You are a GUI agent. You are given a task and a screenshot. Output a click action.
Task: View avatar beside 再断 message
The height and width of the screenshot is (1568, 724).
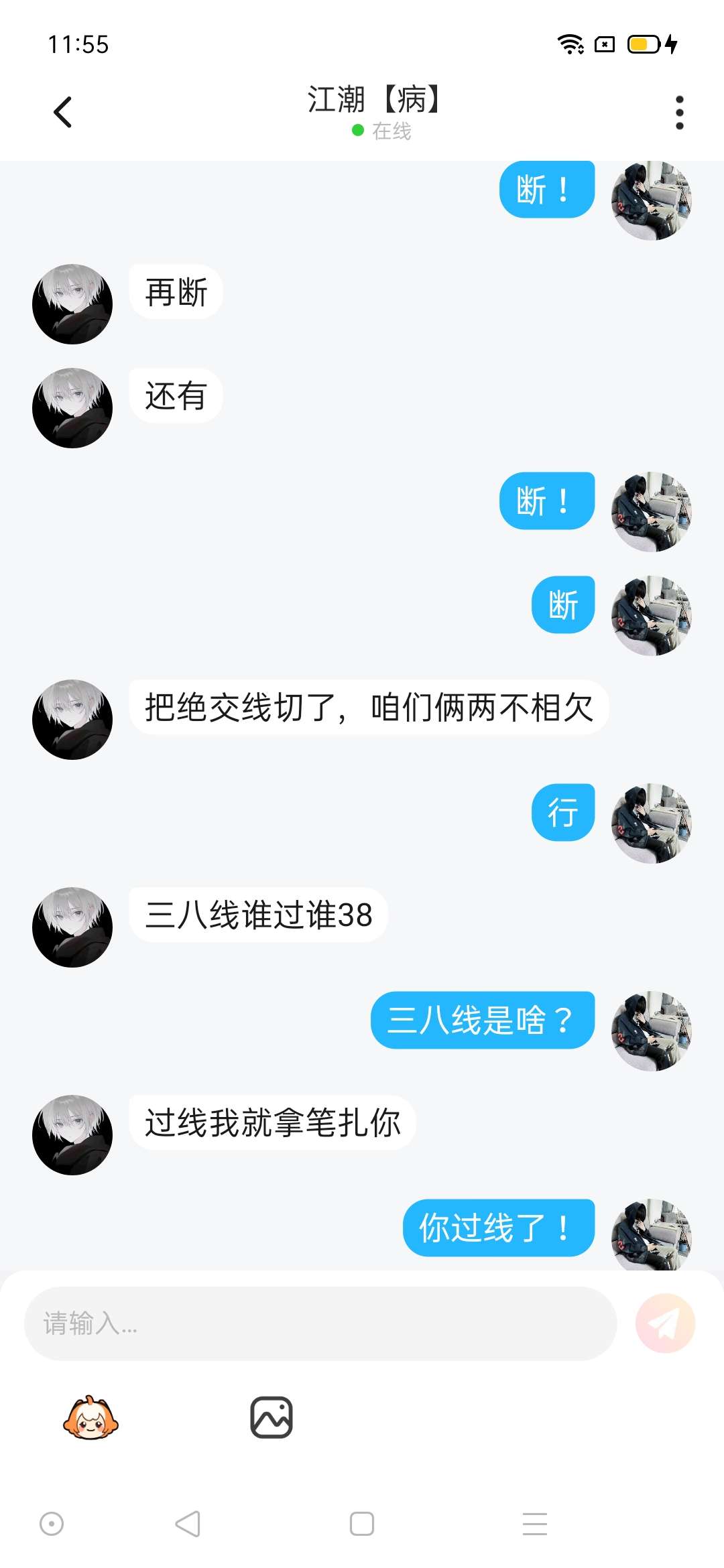pyautogui.click(x=72, y=304)
